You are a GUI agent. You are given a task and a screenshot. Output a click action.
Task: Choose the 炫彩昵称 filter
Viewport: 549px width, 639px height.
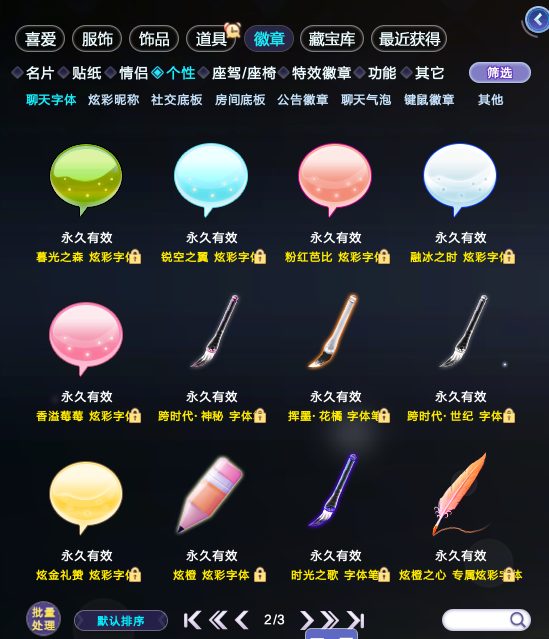pyautogui.click(x=114, y=100)
